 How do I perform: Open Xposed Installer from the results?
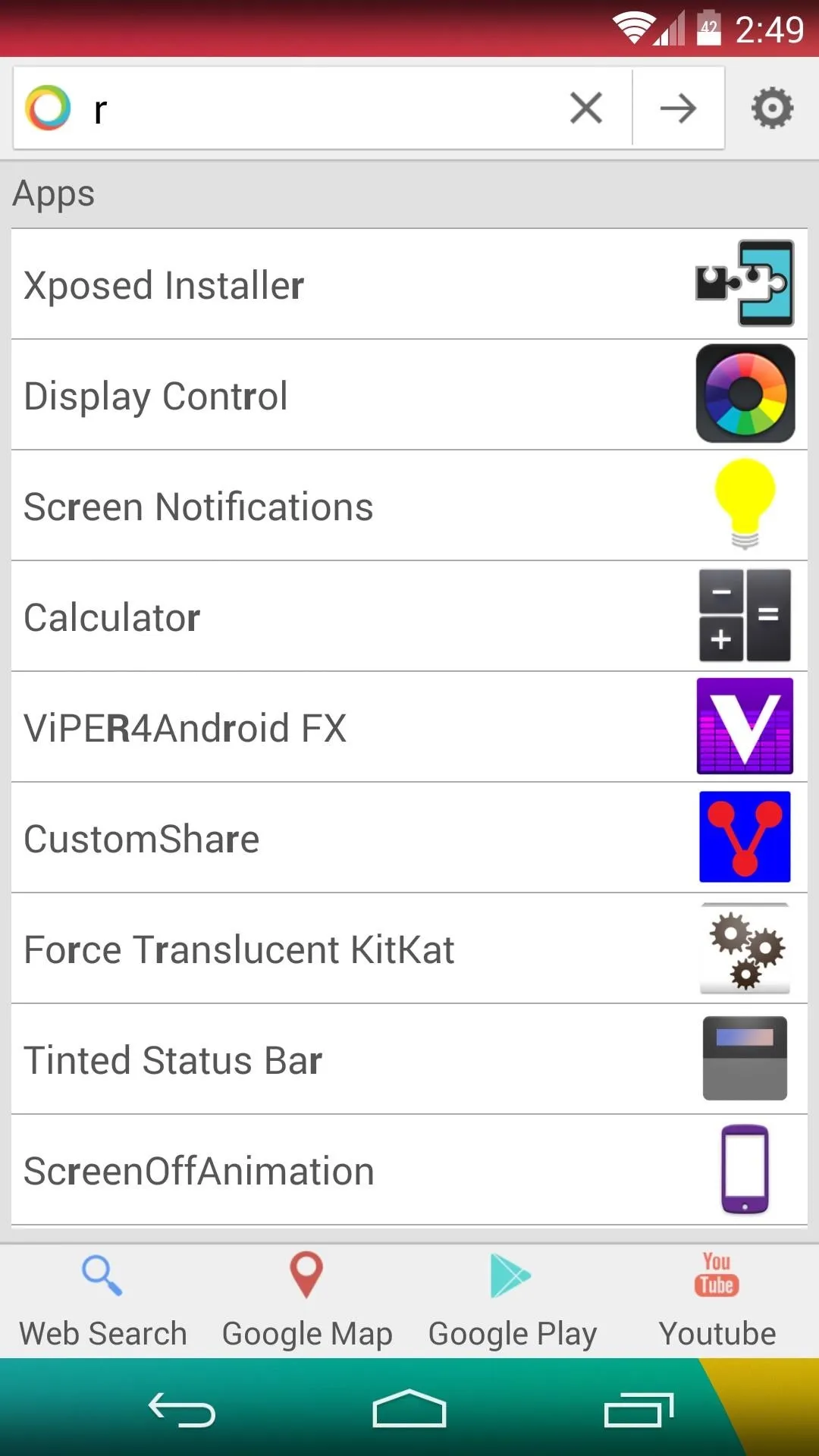pos(409,284)
